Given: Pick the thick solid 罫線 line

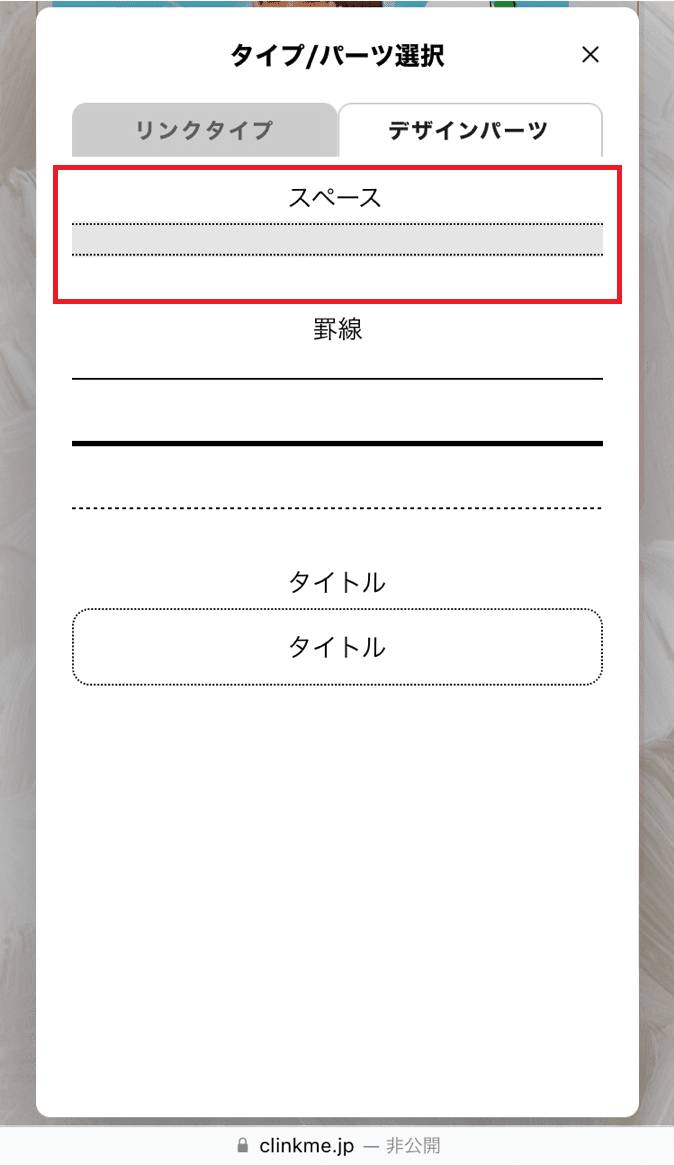Looking at the screenshot, I should [x=337, y=444].
